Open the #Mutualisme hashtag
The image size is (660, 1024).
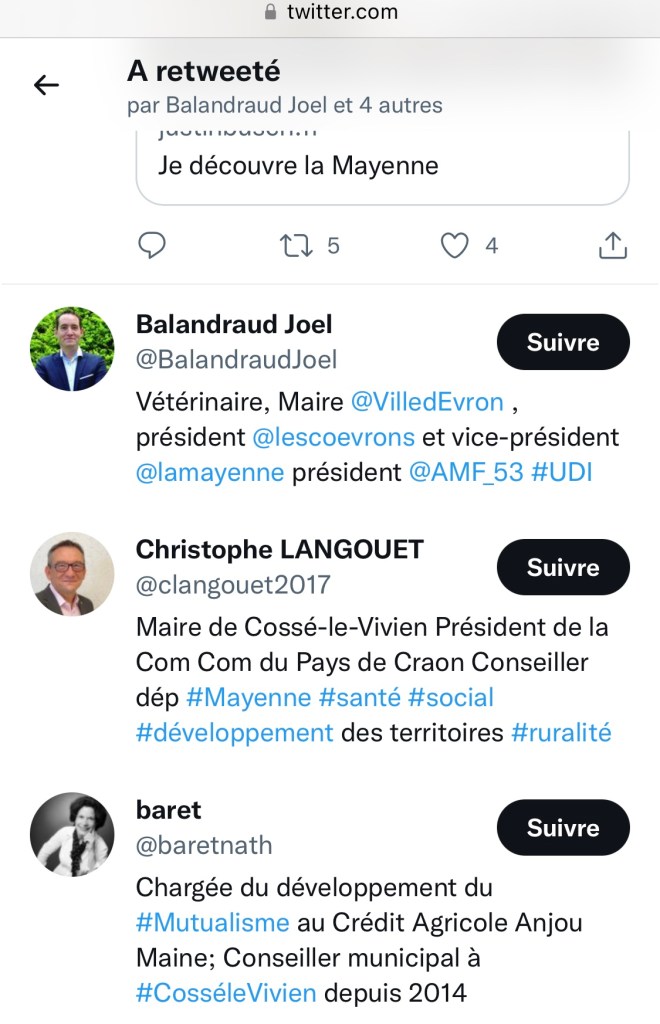click(x=212, y=923)
